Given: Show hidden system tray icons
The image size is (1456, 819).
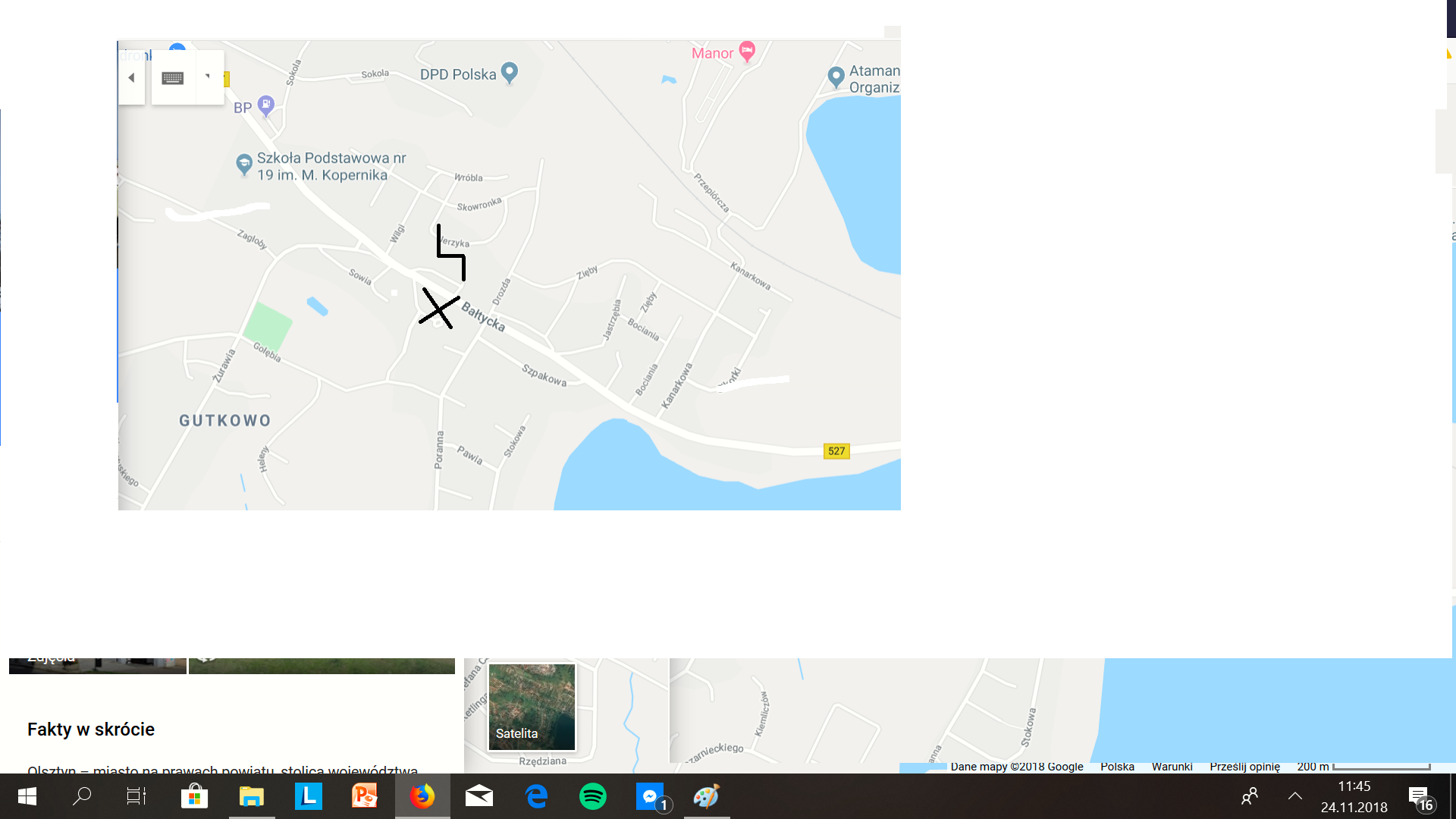Looking at the screenshot, I should point(1295,796).
